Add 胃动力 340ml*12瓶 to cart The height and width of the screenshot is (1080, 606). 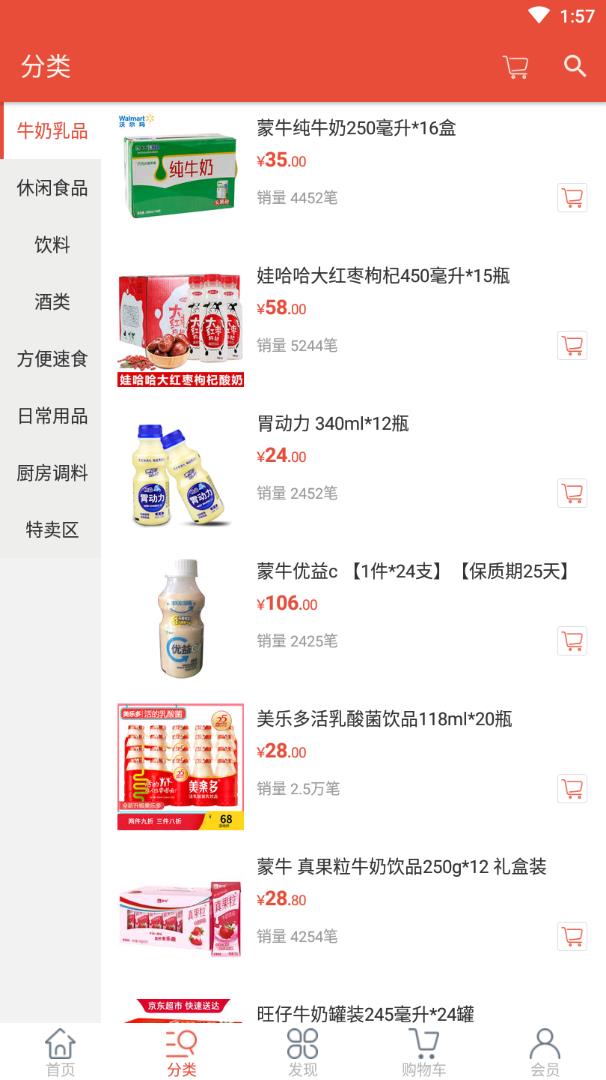(x=572, y=494)
